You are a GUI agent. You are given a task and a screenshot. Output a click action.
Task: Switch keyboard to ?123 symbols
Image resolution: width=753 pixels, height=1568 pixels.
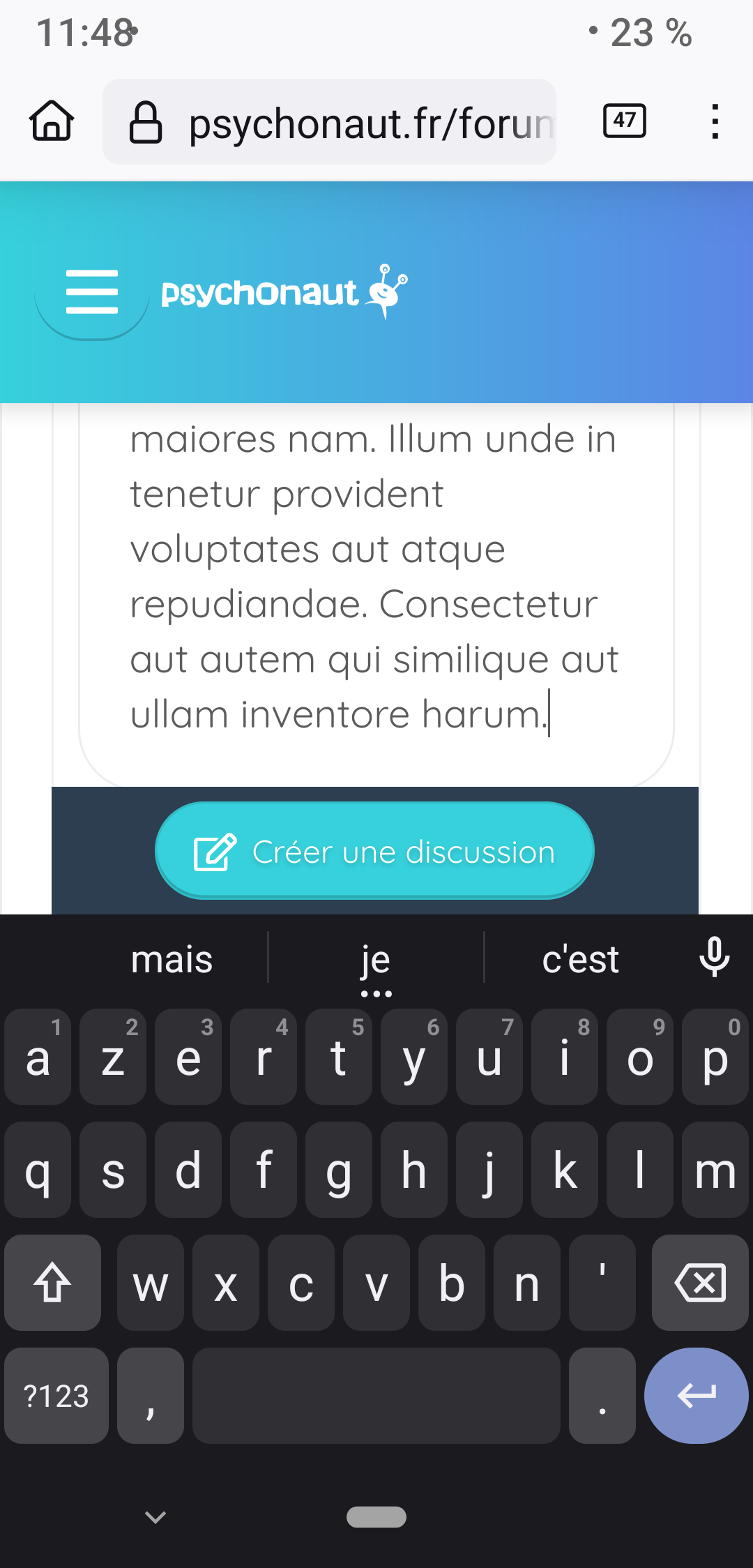click(56, 1396)
